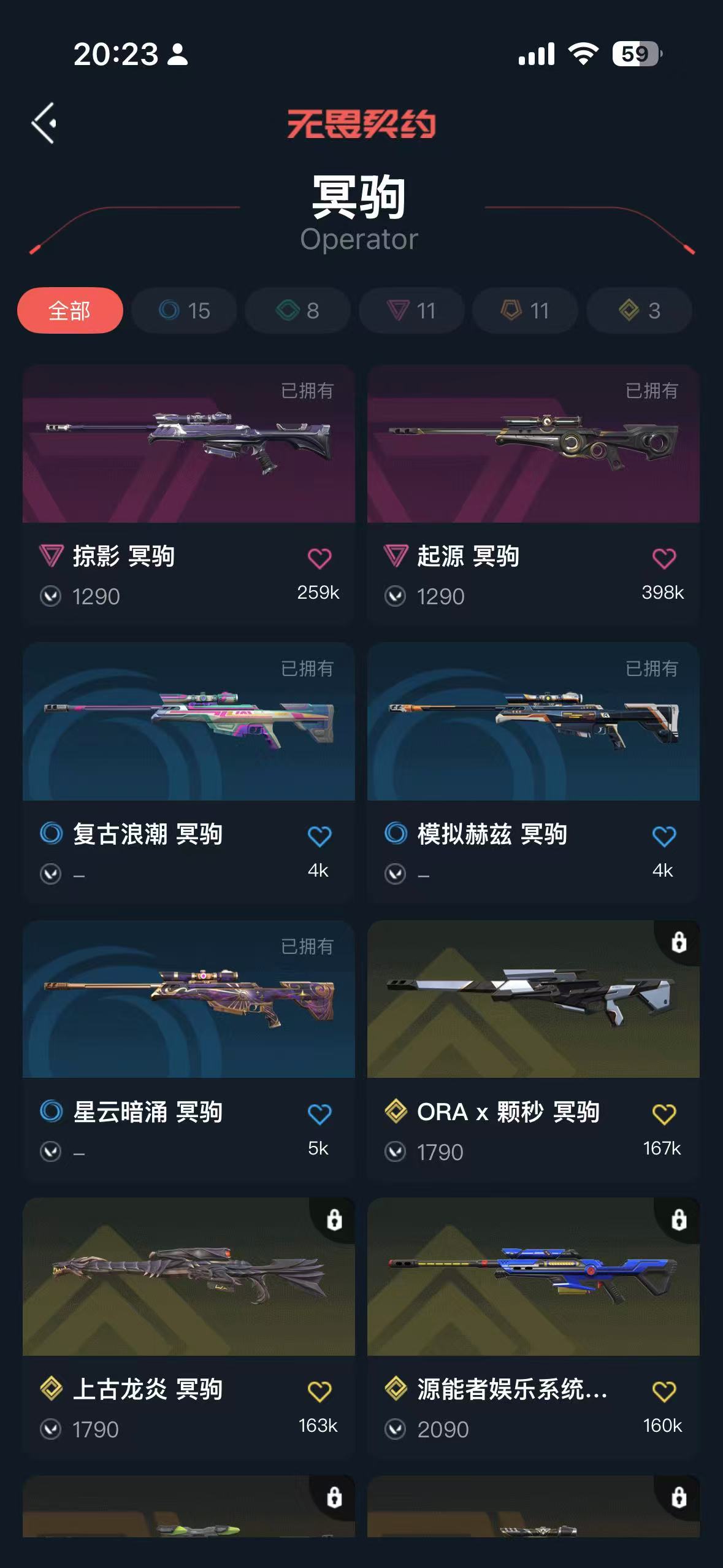Open the 起源 冥驹 skin card
Viewport: 723px width, 1568px height.
[x=533, y=445]
